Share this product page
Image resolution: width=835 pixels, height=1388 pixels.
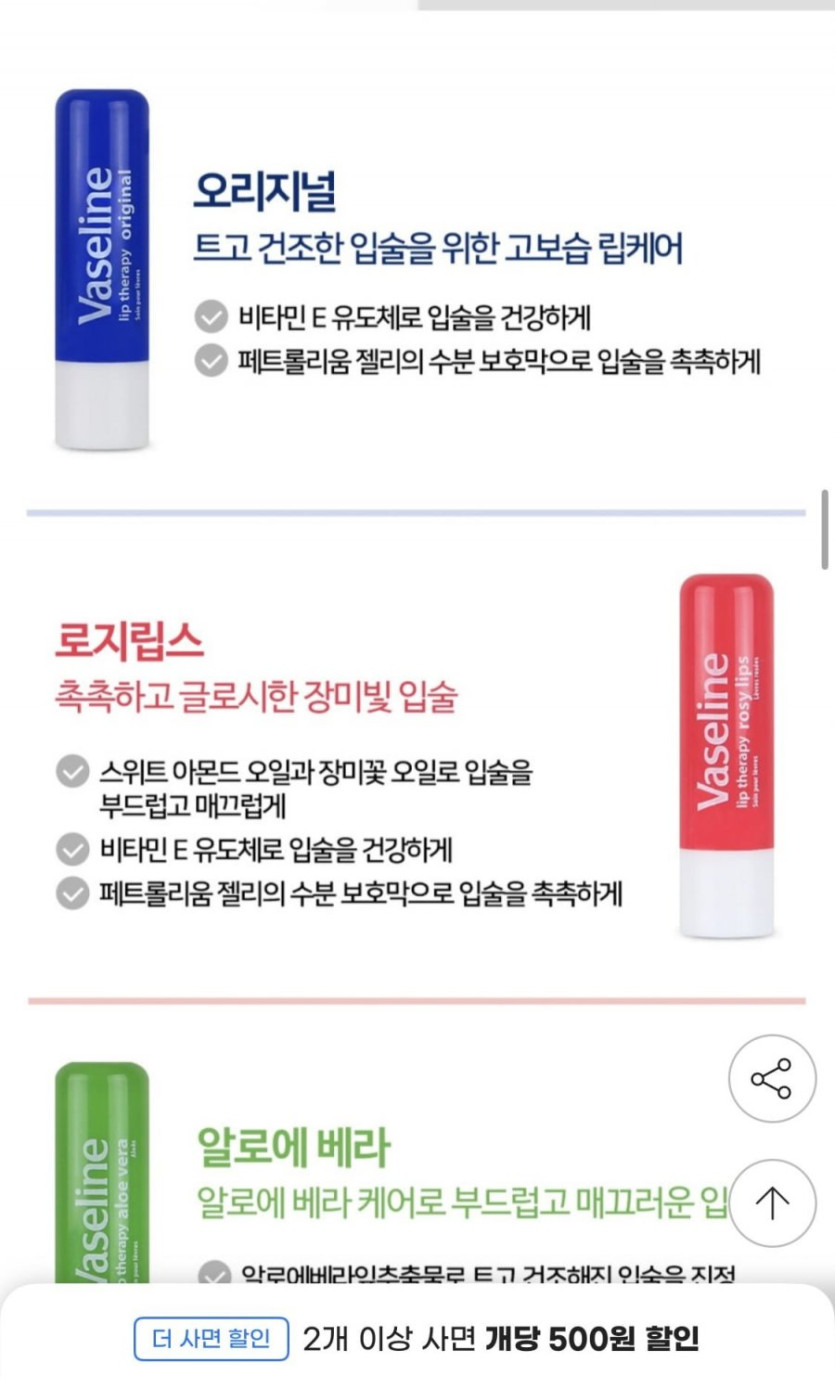coord(772,1078)
